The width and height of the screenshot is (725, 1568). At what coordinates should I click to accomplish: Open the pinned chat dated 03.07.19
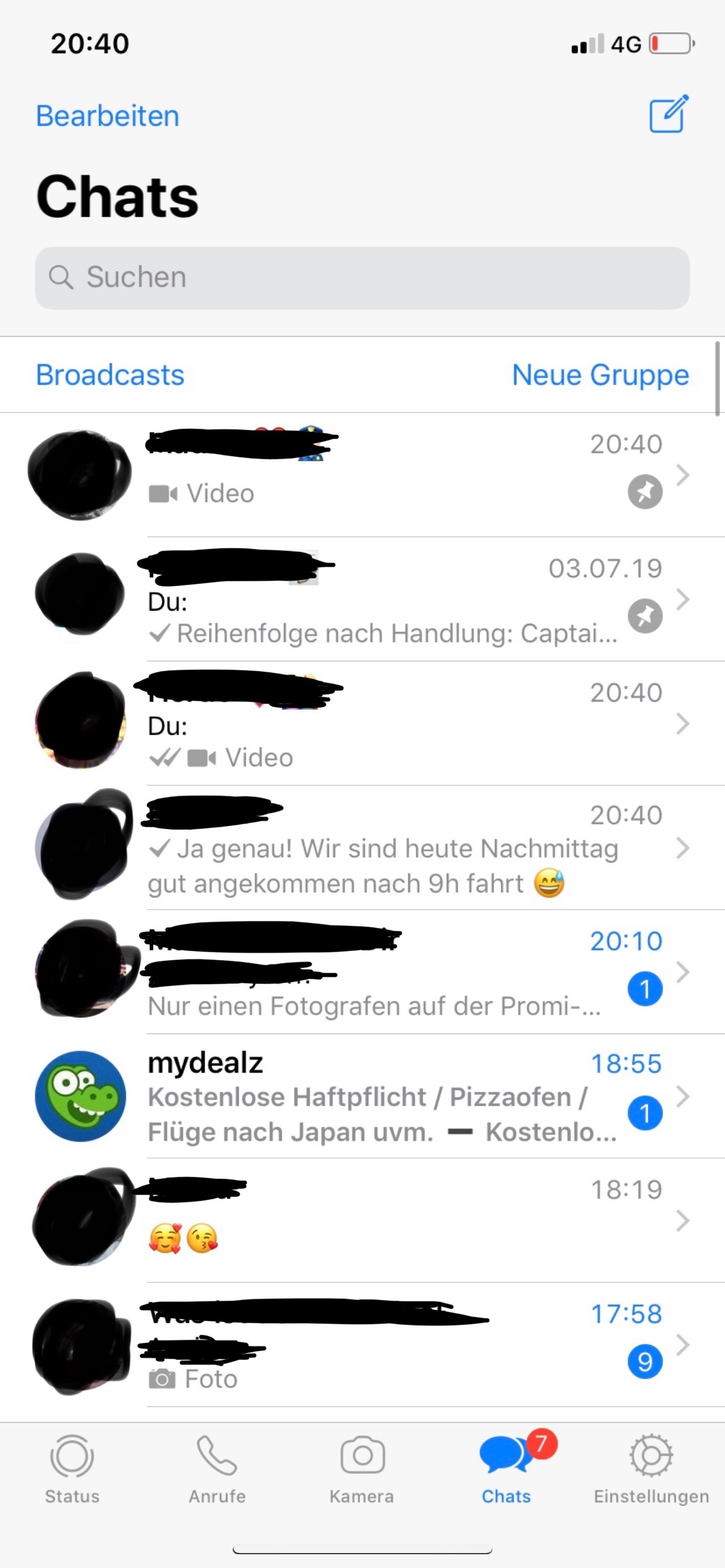[x=372, y=599]
